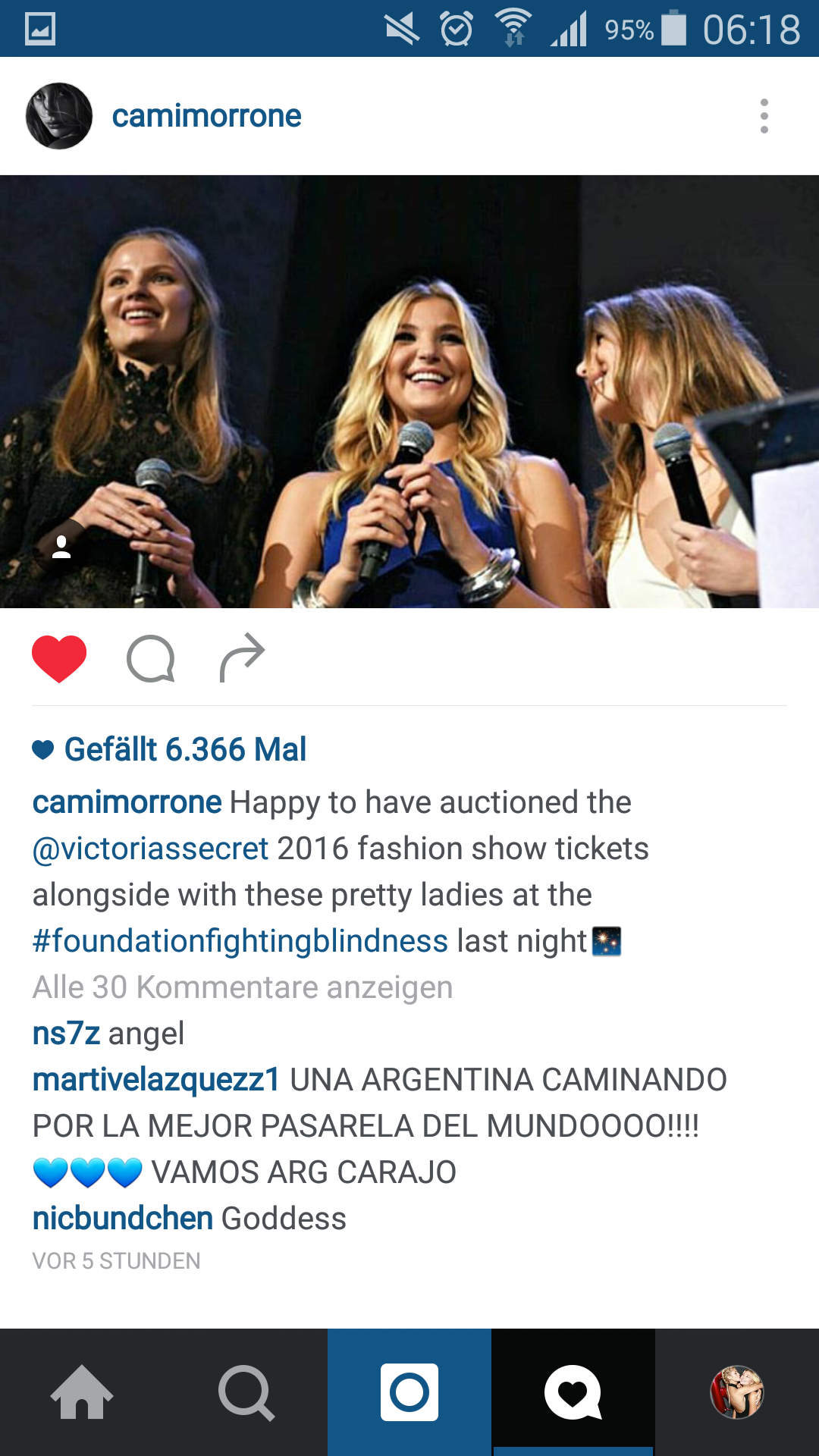Image resolution: width=819 pixels, height=1456 pixels.
Task: Open your own profile tab
Action: pyautogui.click(x=737, y=1392)
